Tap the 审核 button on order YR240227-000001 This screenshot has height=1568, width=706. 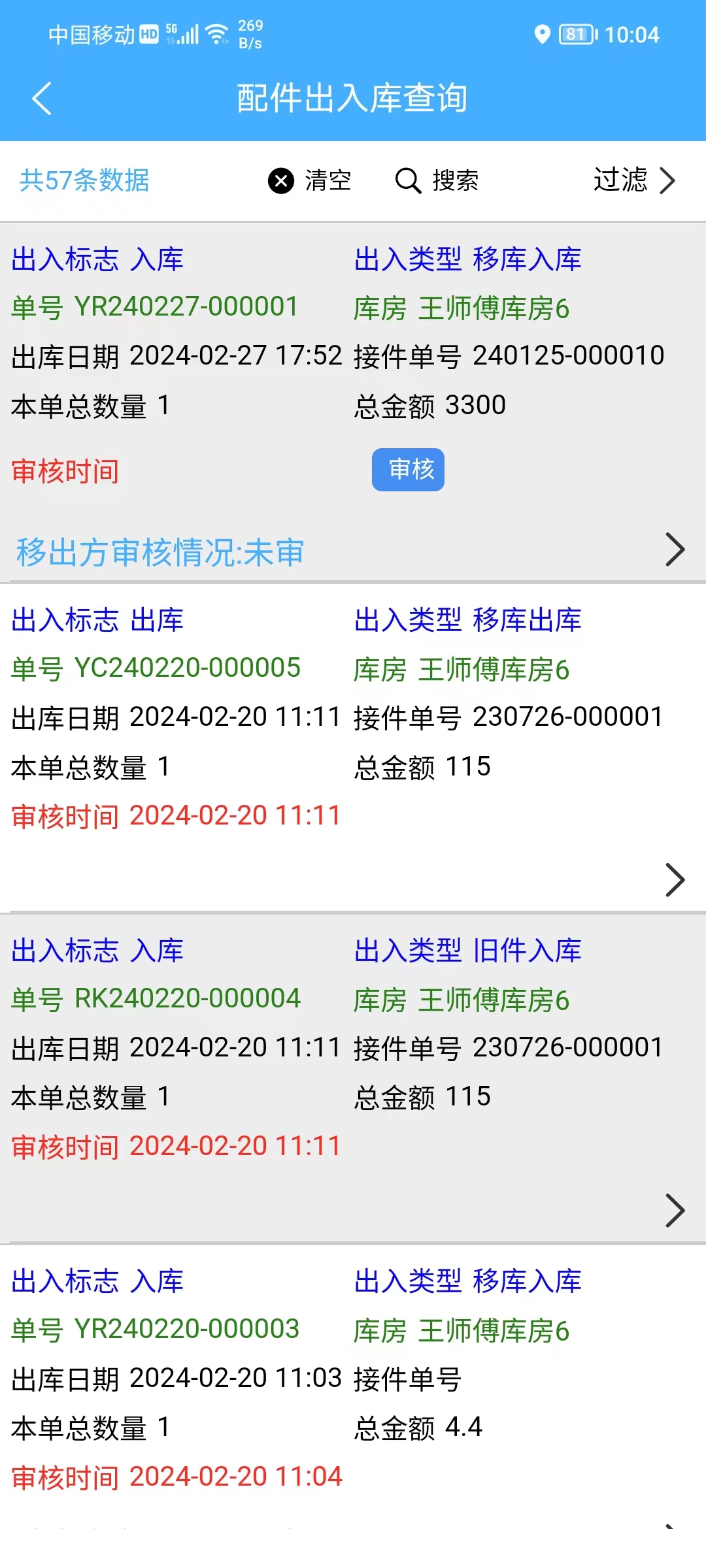point(408,469)
